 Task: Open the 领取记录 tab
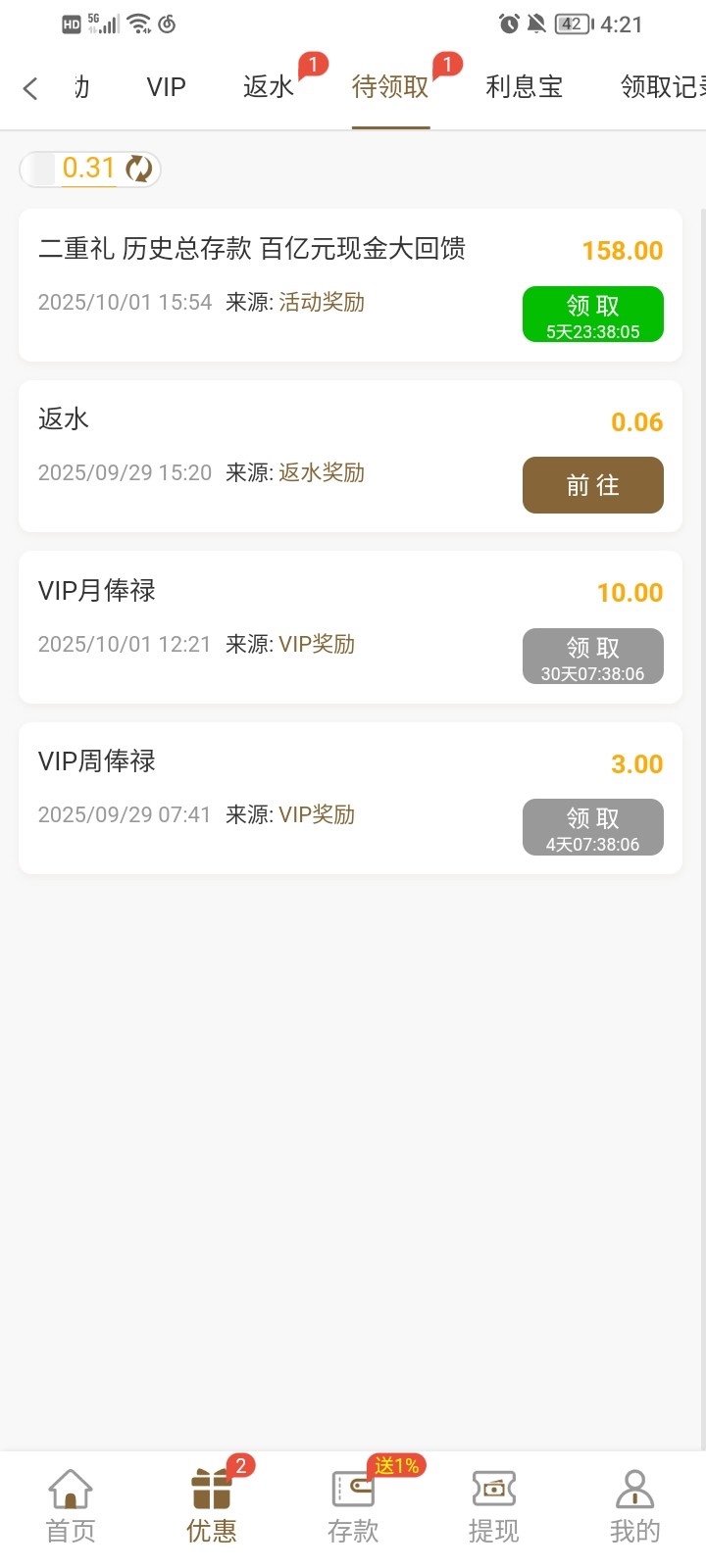tap(662, 87)
